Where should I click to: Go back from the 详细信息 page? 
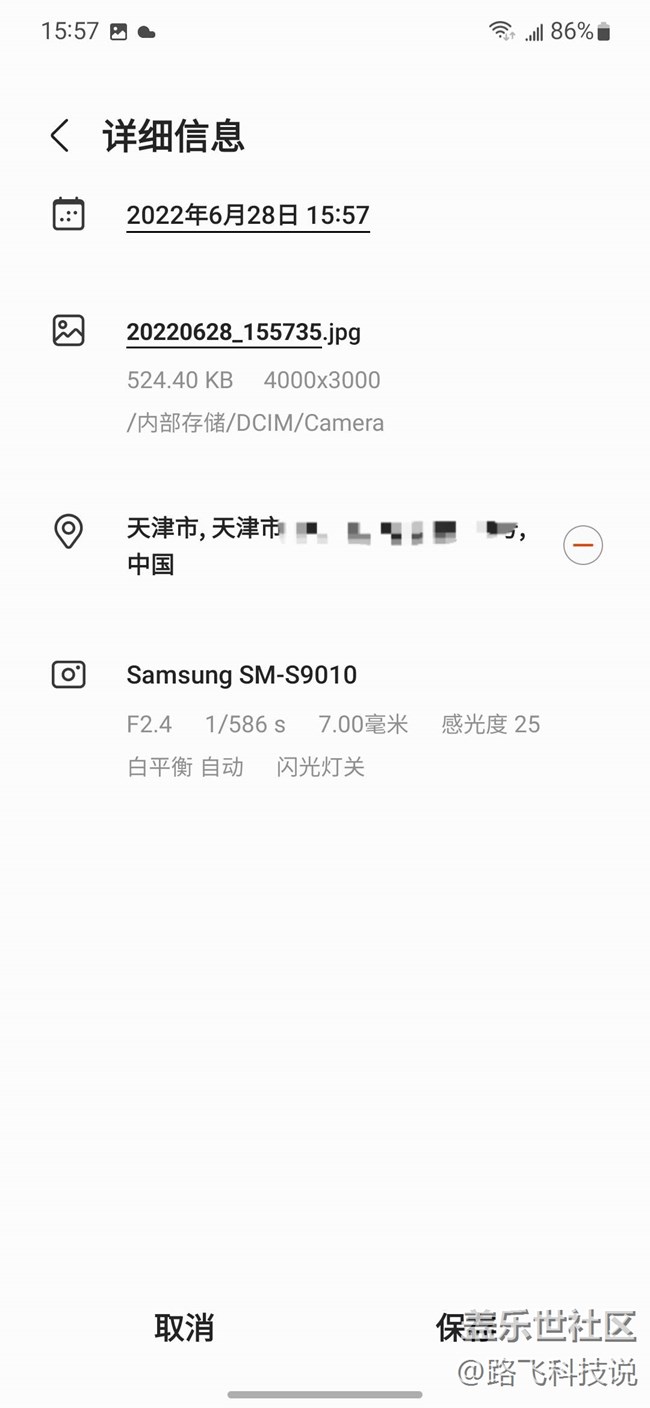(x=60, y=136)
